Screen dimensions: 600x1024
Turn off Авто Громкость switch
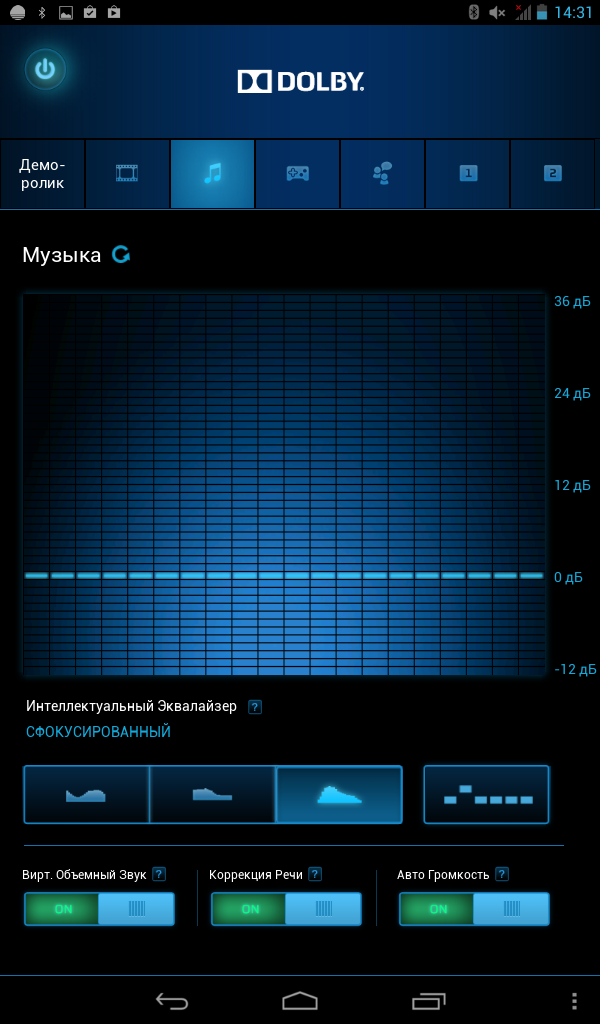[x=474, y=909]
